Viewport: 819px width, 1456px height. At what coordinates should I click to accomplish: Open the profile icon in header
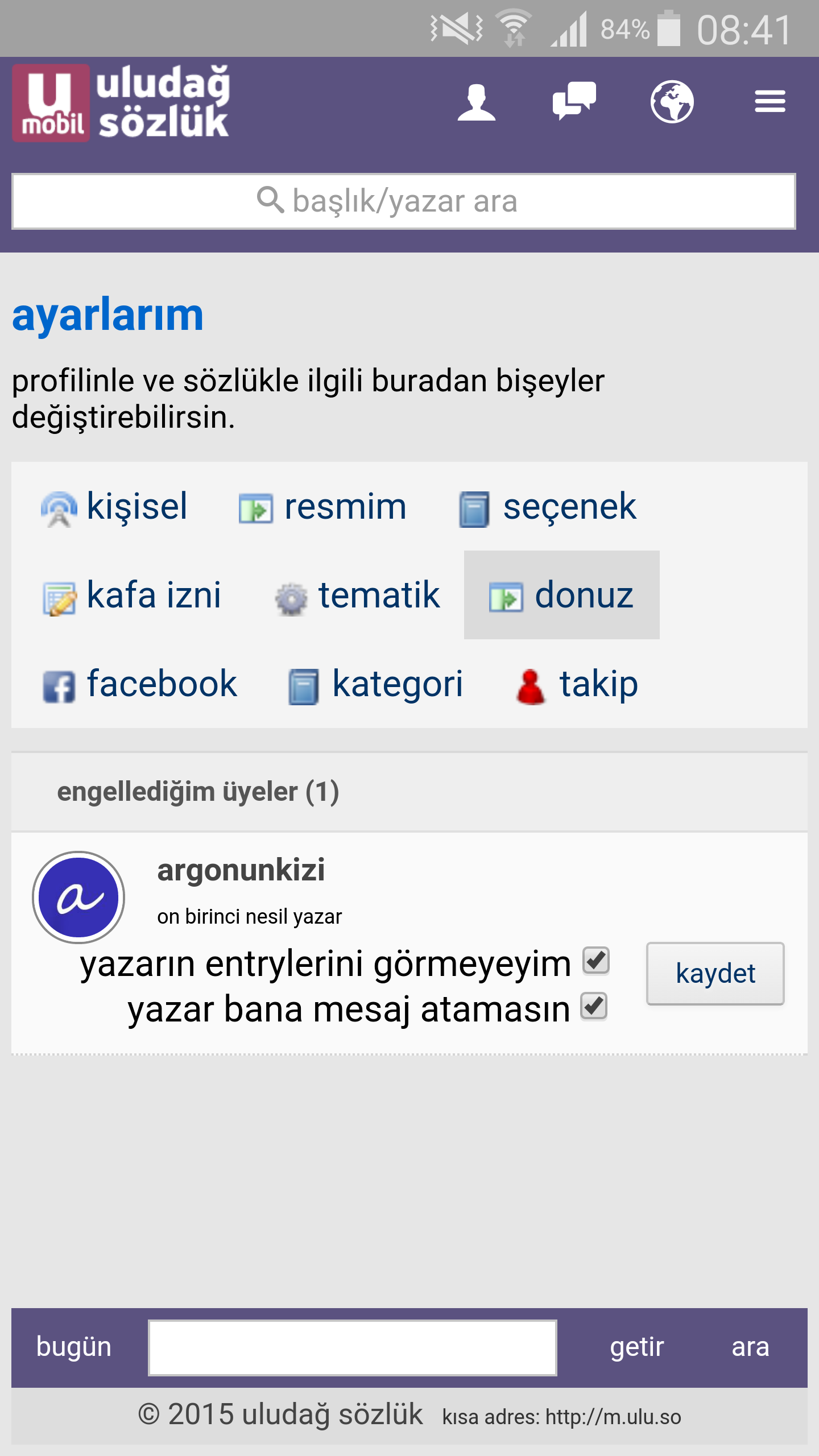[x=477, y=102]
